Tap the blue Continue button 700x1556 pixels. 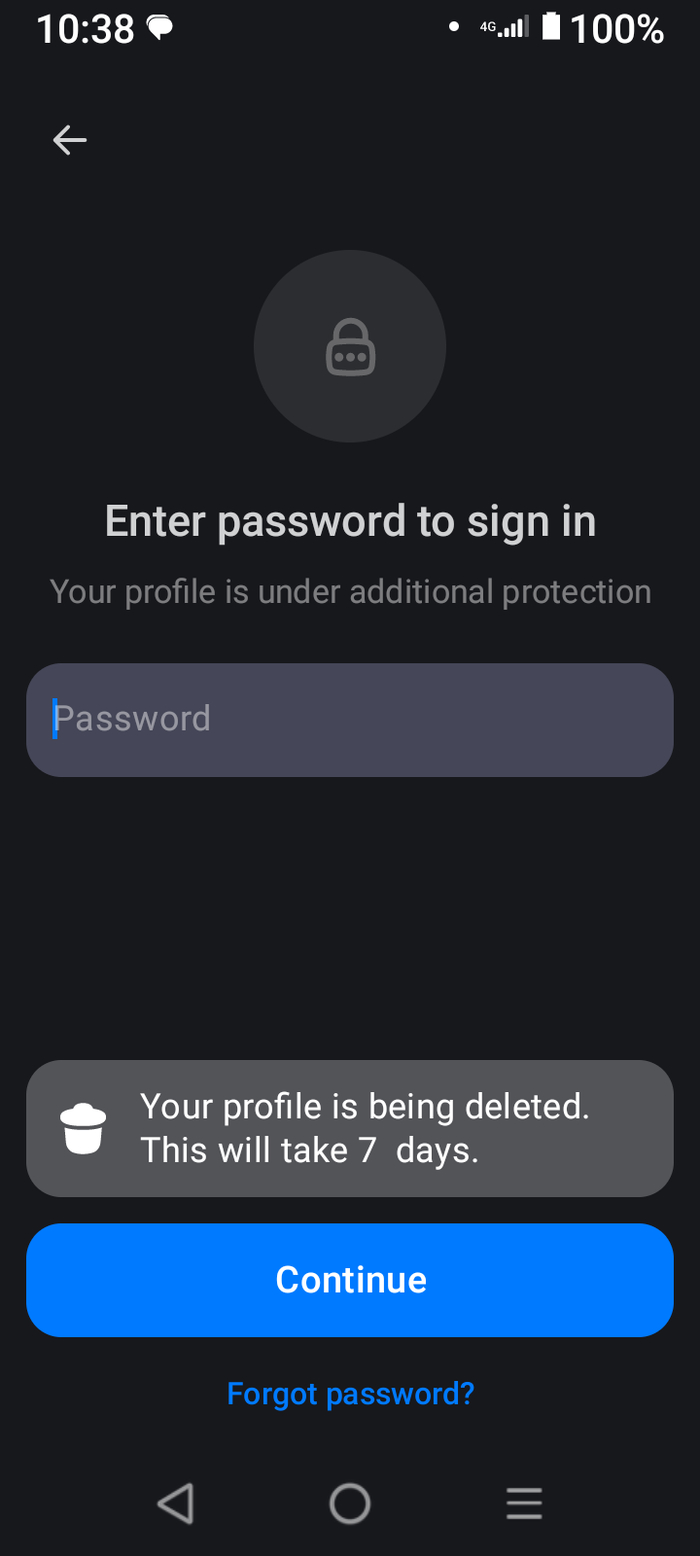[x=350, y=1280]
